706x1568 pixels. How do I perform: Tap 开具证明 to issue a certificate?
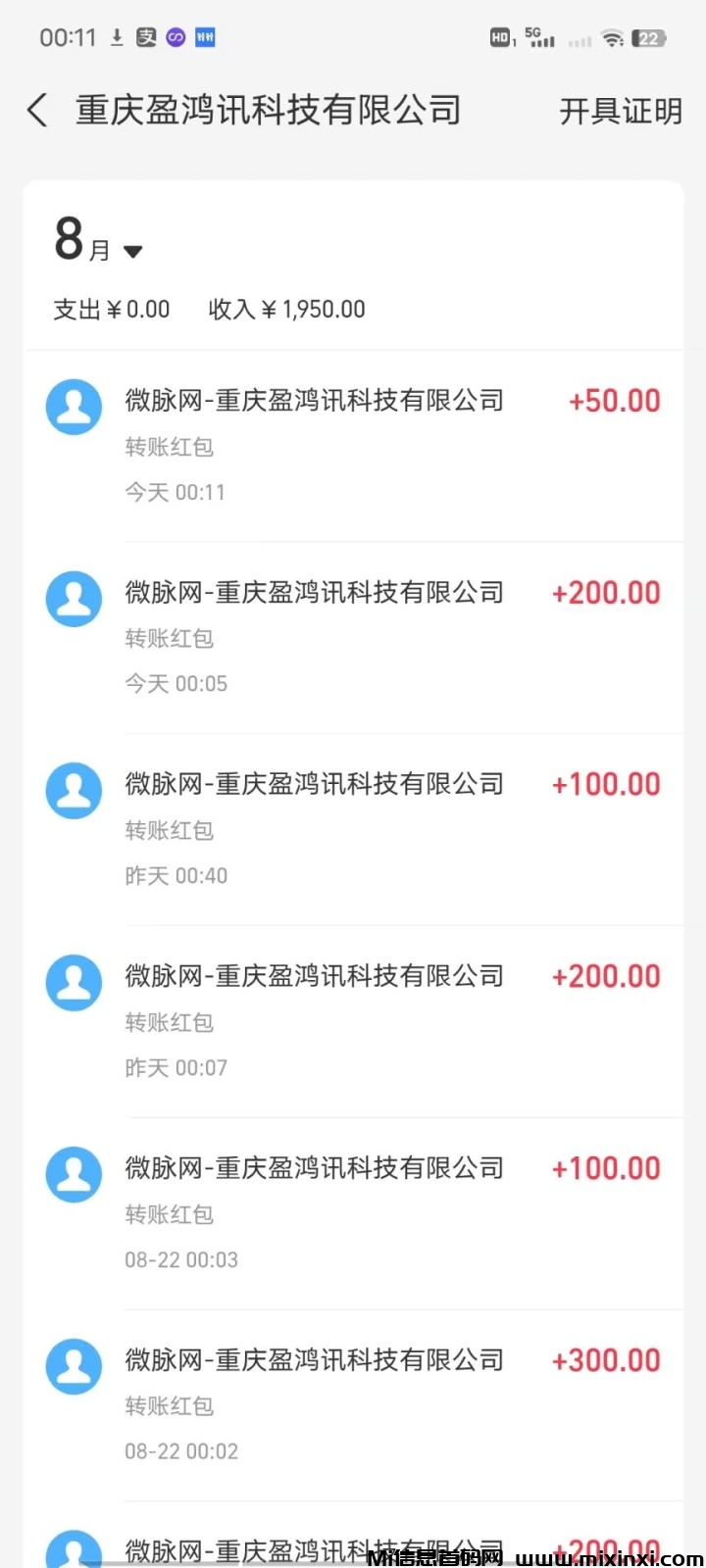(620, 112)
